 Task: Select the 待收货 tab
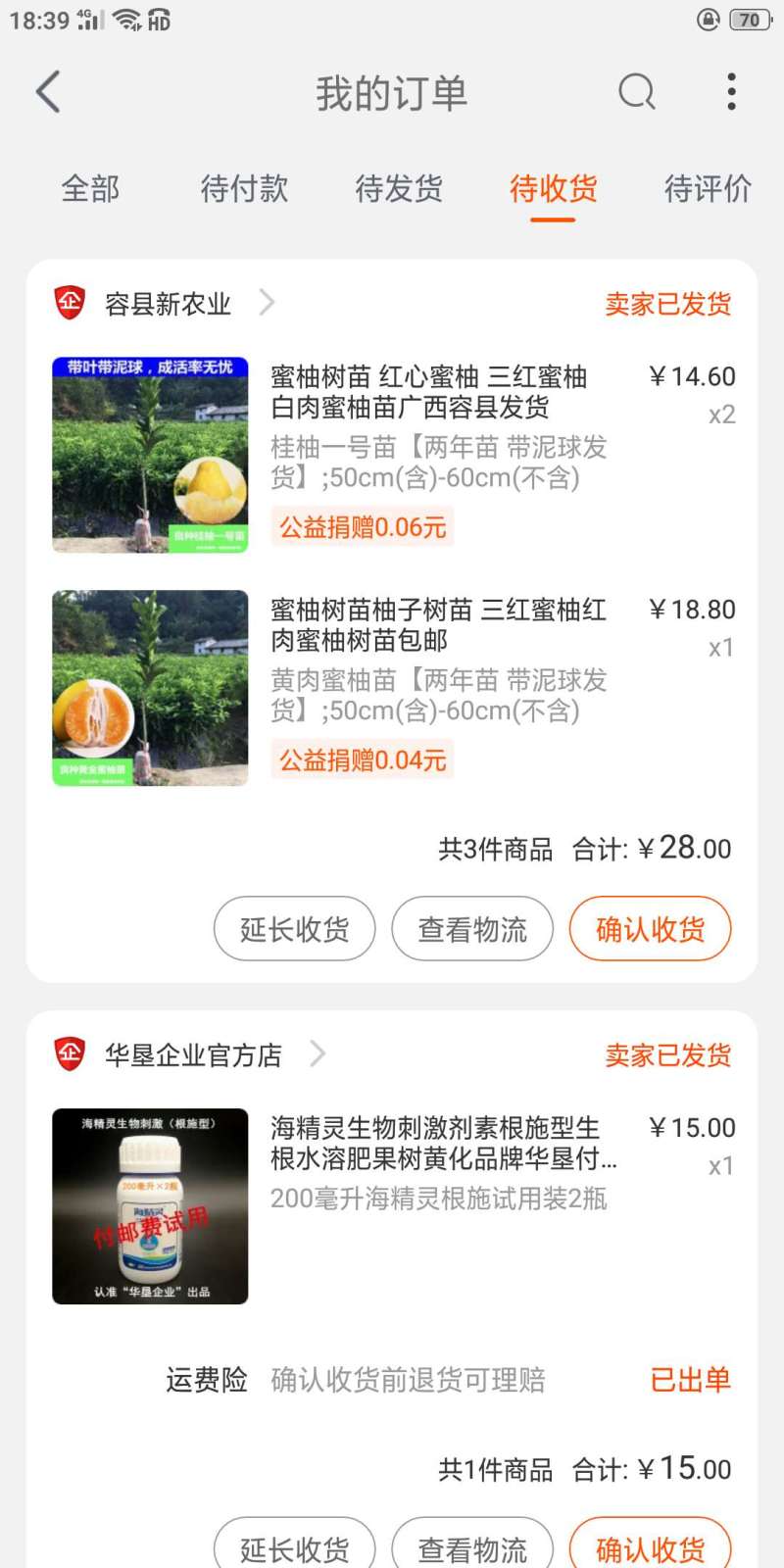[554, 188]
